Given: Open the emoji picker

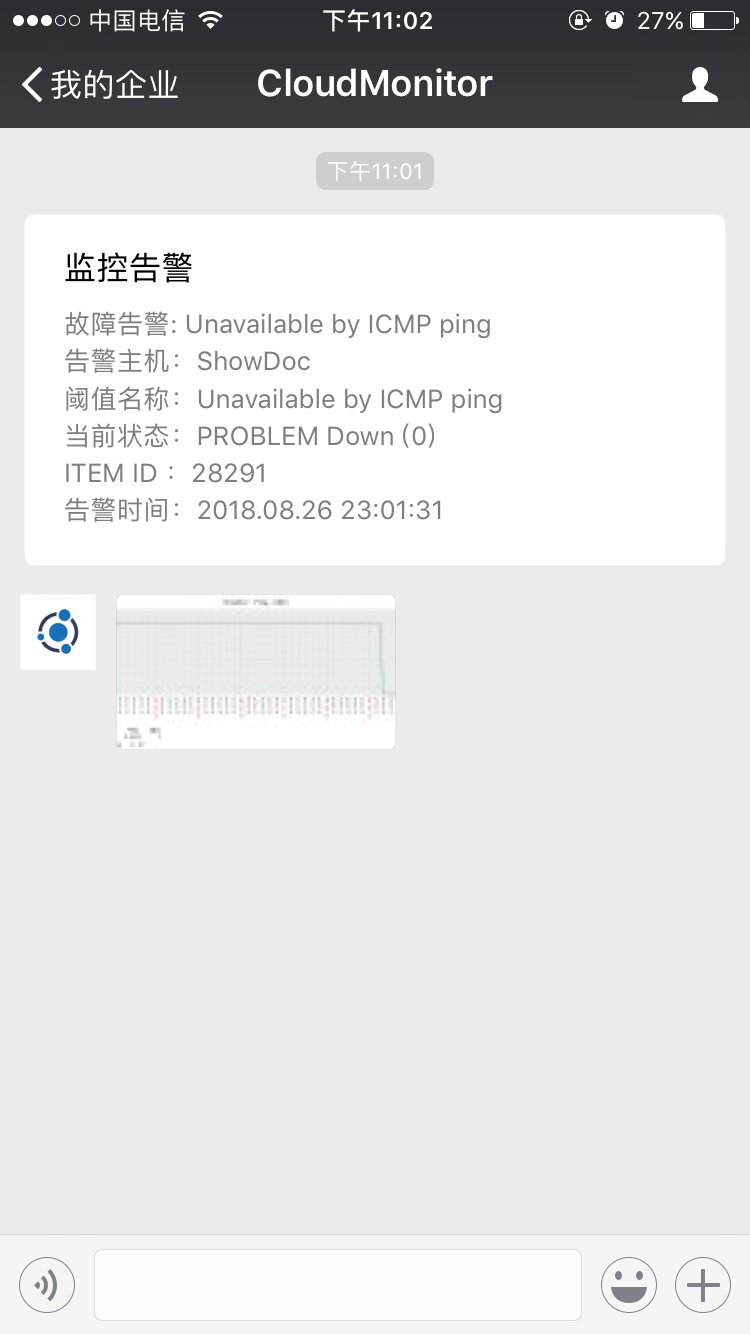Looking at the screenshot, I should click(x=629, y=1284).
